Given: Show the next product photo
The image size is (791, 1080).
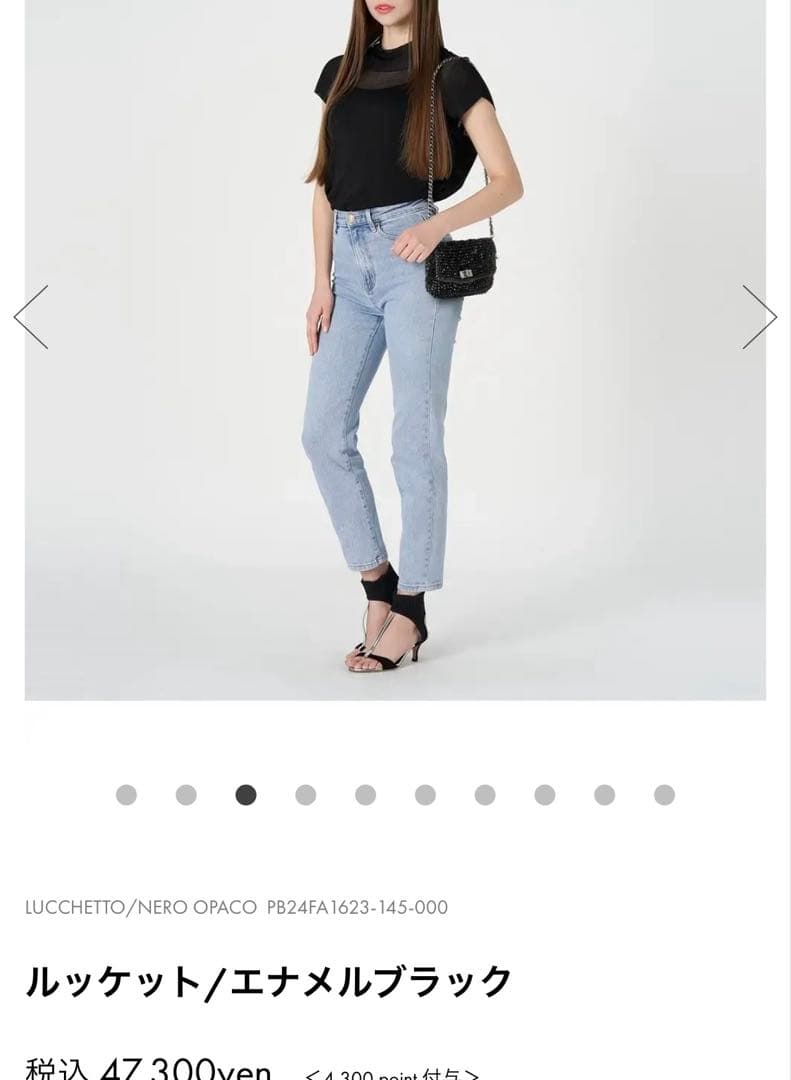Looking at the screenshot, I should pyautogui.click(x=759, y=317).
